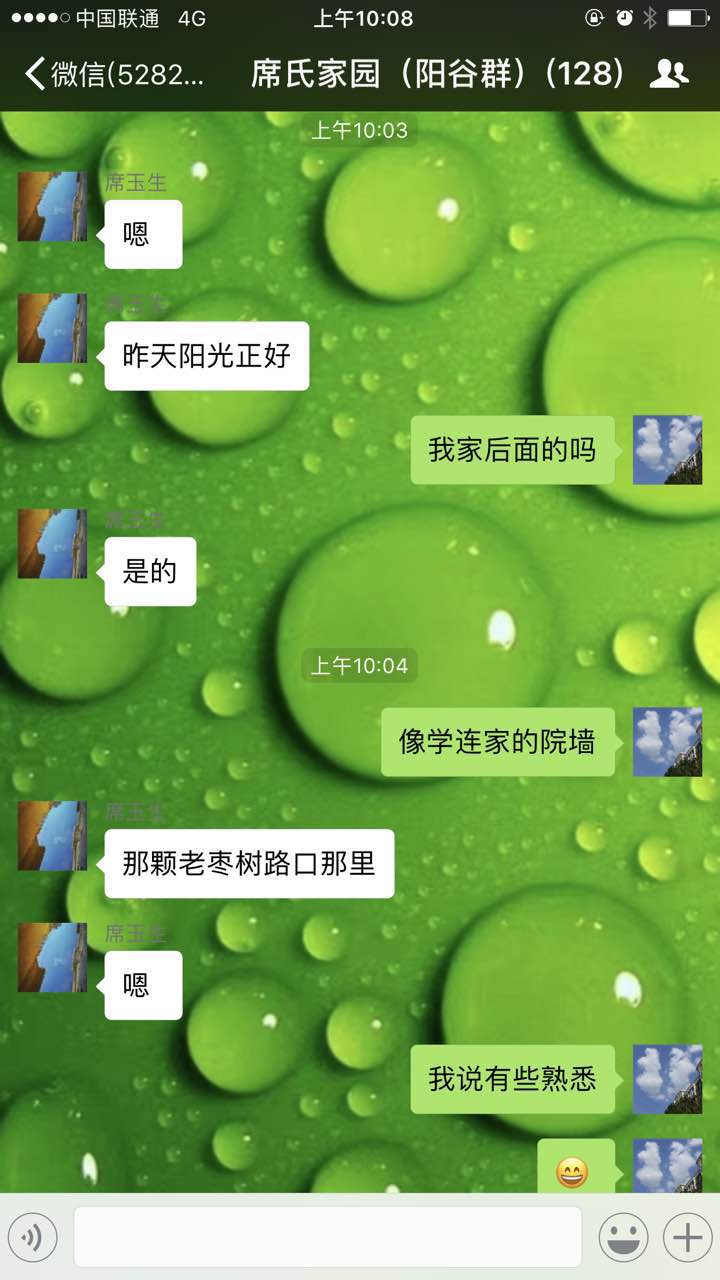Open my avatar beside 我家后面的吗
The image size is (720, 1280).
[667, 450]
